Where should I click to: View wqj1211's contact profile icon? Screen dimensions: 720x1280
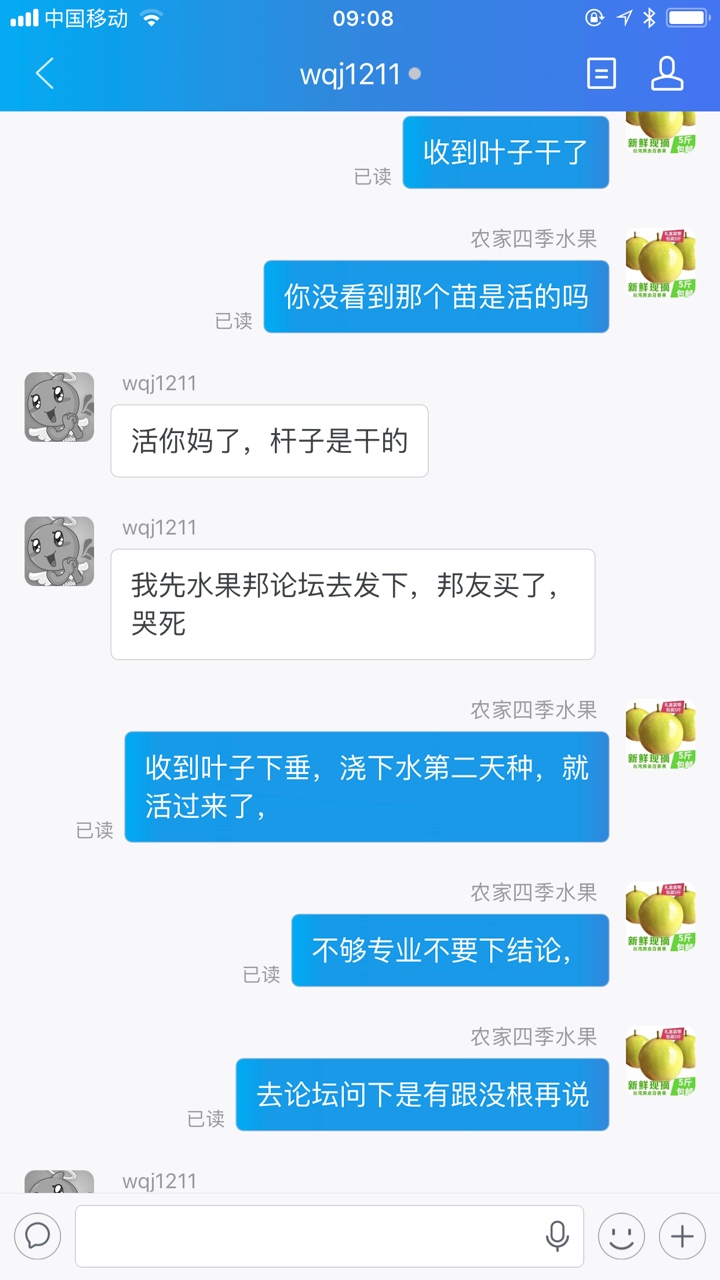tap(667, 74)
